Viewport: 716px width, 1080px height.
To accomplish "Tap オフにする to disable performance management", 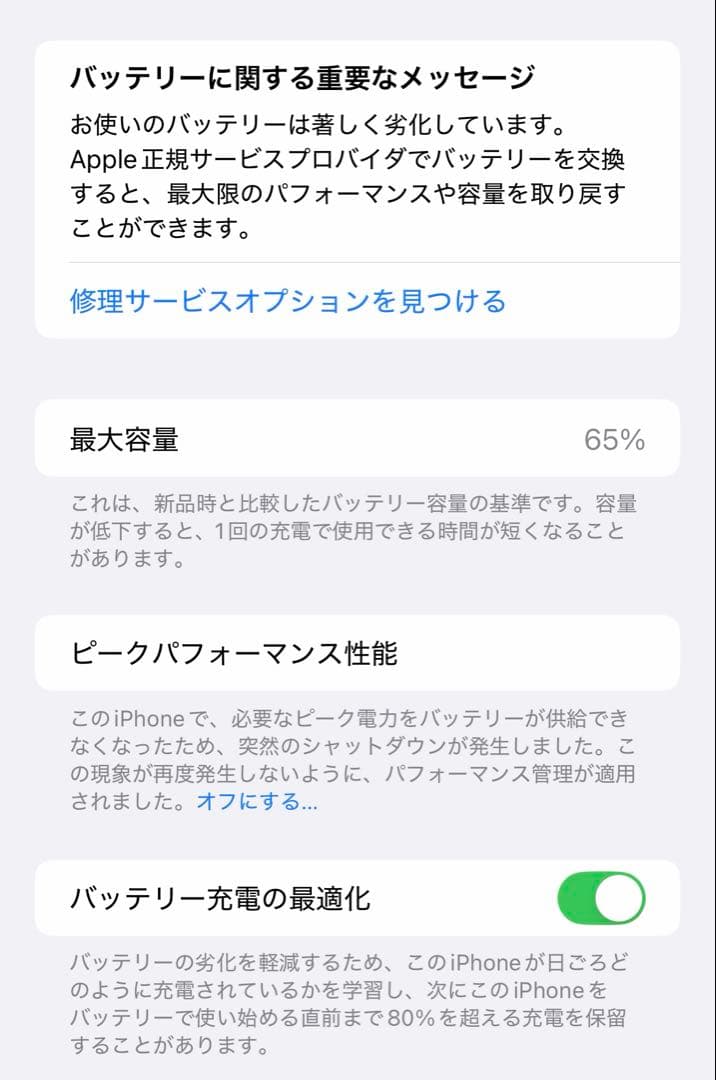I will pyautogui.click(x=256, y=801).
